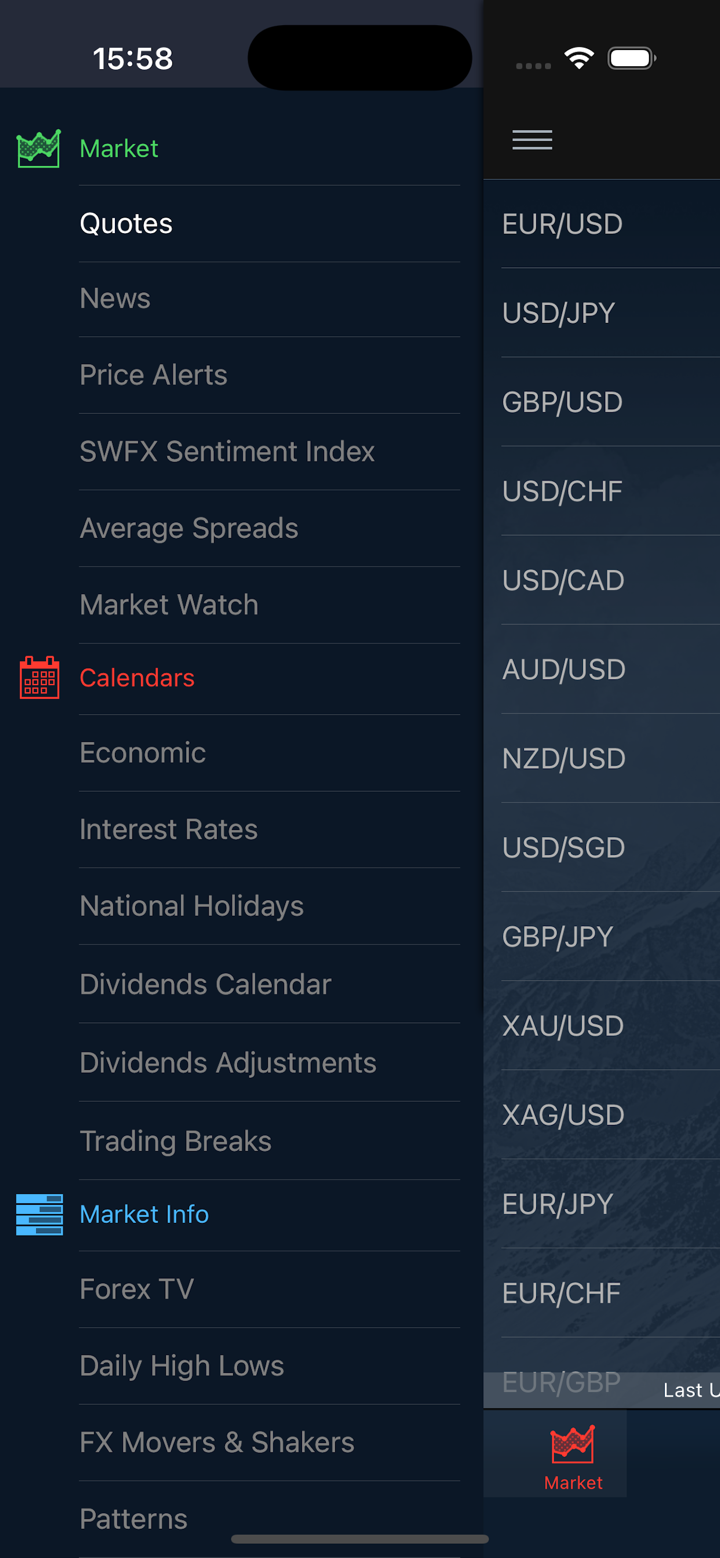Open Price Alerts

153,375
